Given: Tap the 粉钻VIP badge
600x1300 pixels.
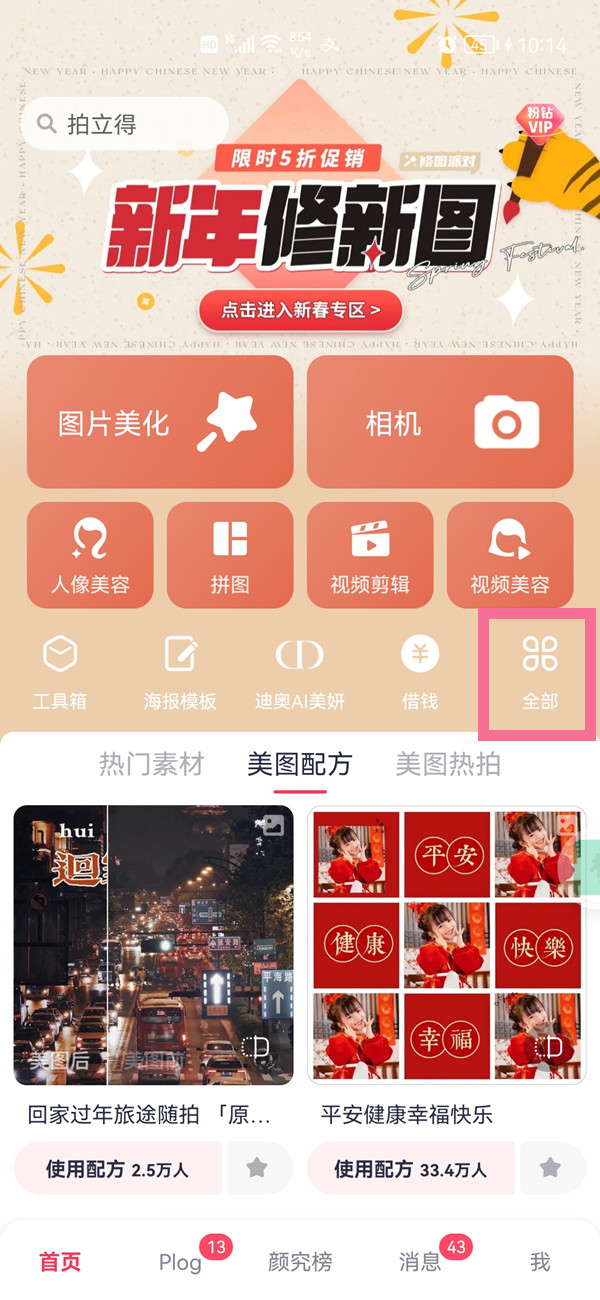Looking at the screenshot, I should coord(539,121).
